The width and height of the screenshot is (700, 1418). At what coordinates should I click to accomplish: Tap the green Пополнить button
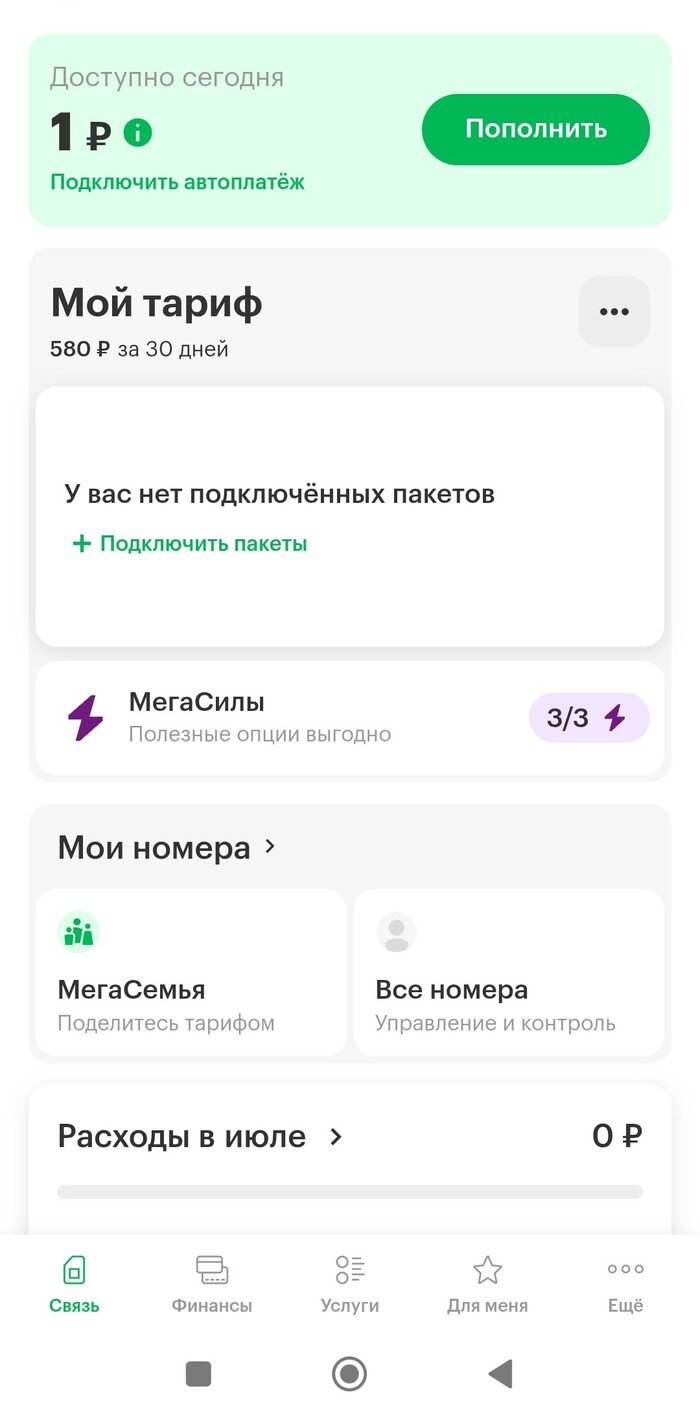pos(535,129)
